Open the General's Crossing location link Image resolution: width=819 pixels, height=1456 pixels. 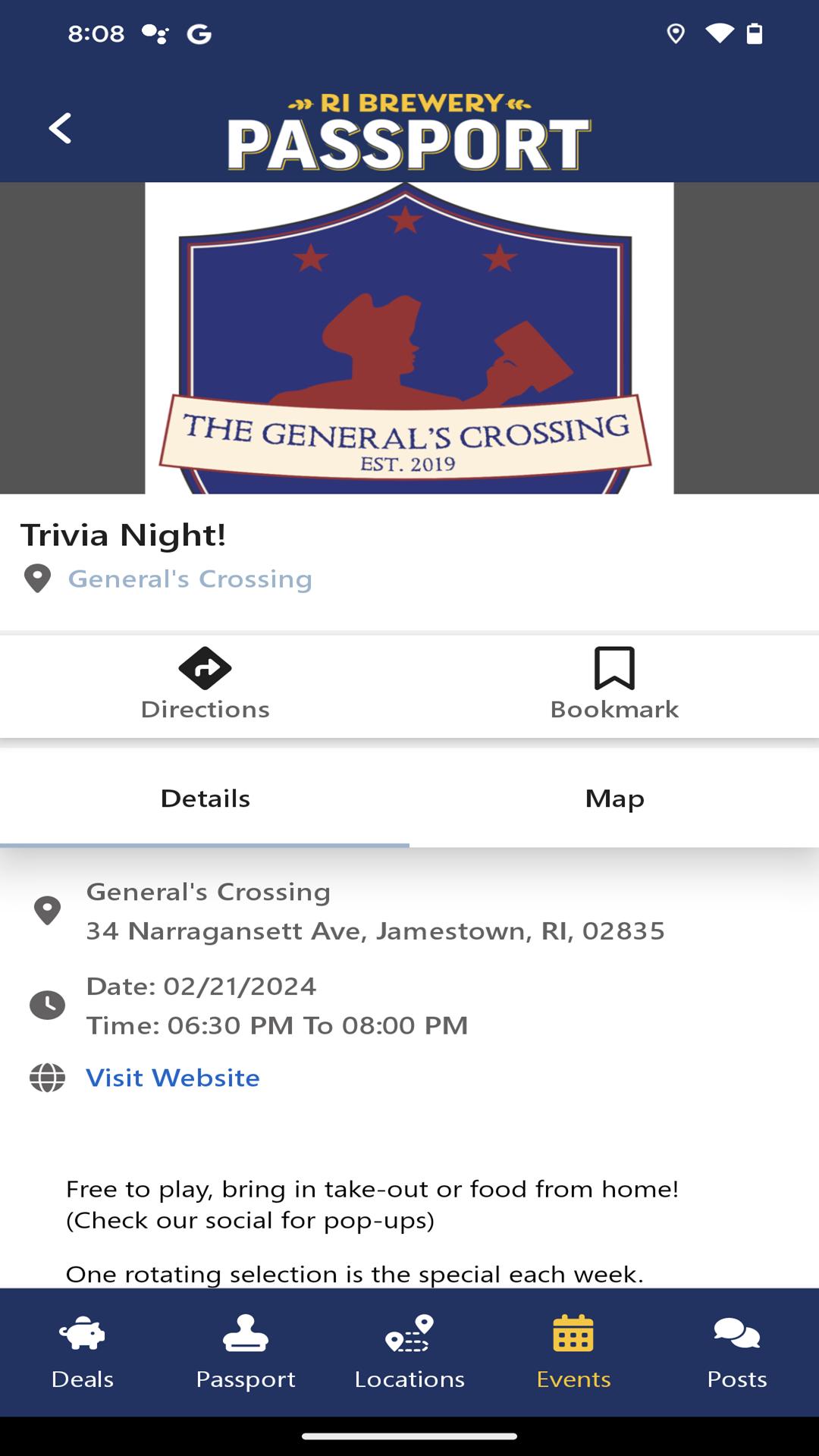(190, 579)
